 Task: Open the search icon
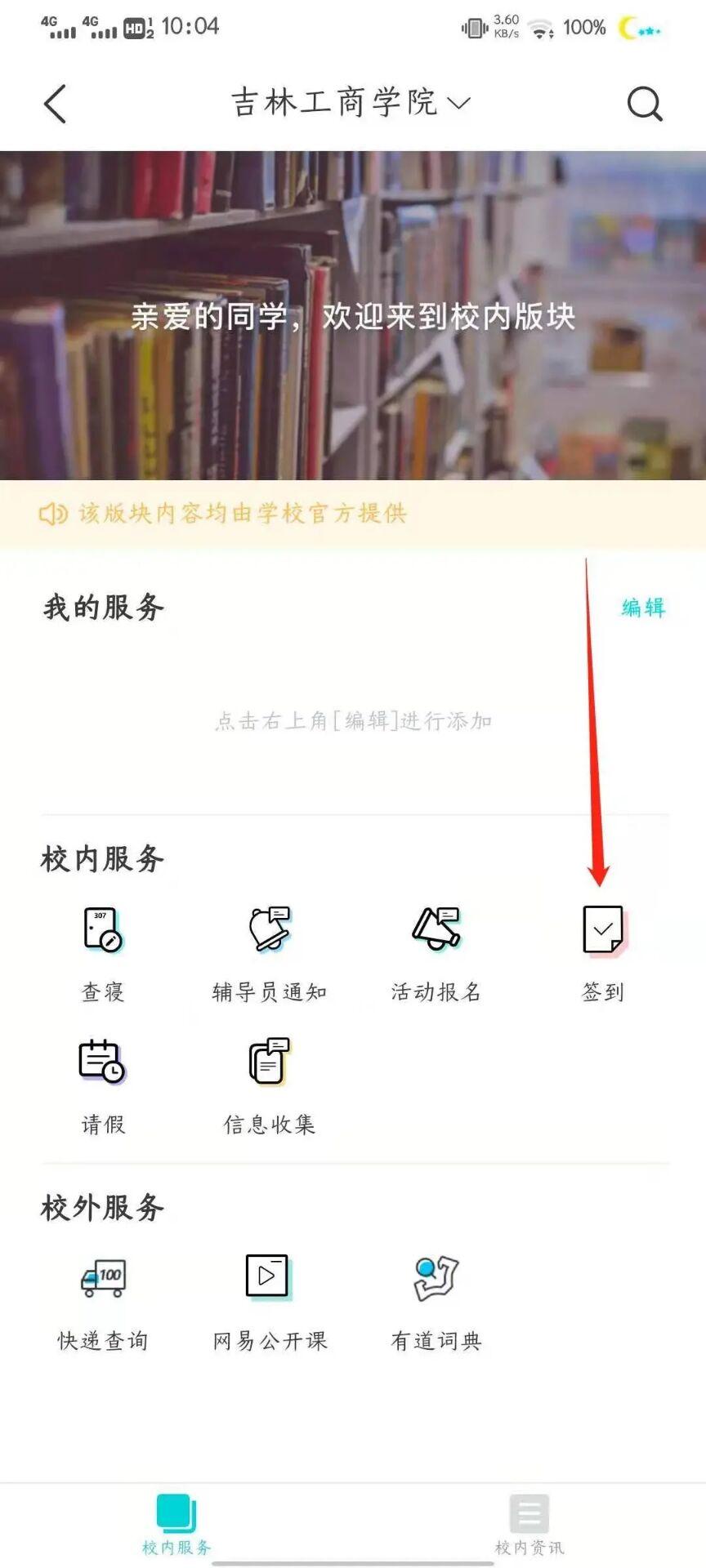pyautogui.click(x=644, y=105)
